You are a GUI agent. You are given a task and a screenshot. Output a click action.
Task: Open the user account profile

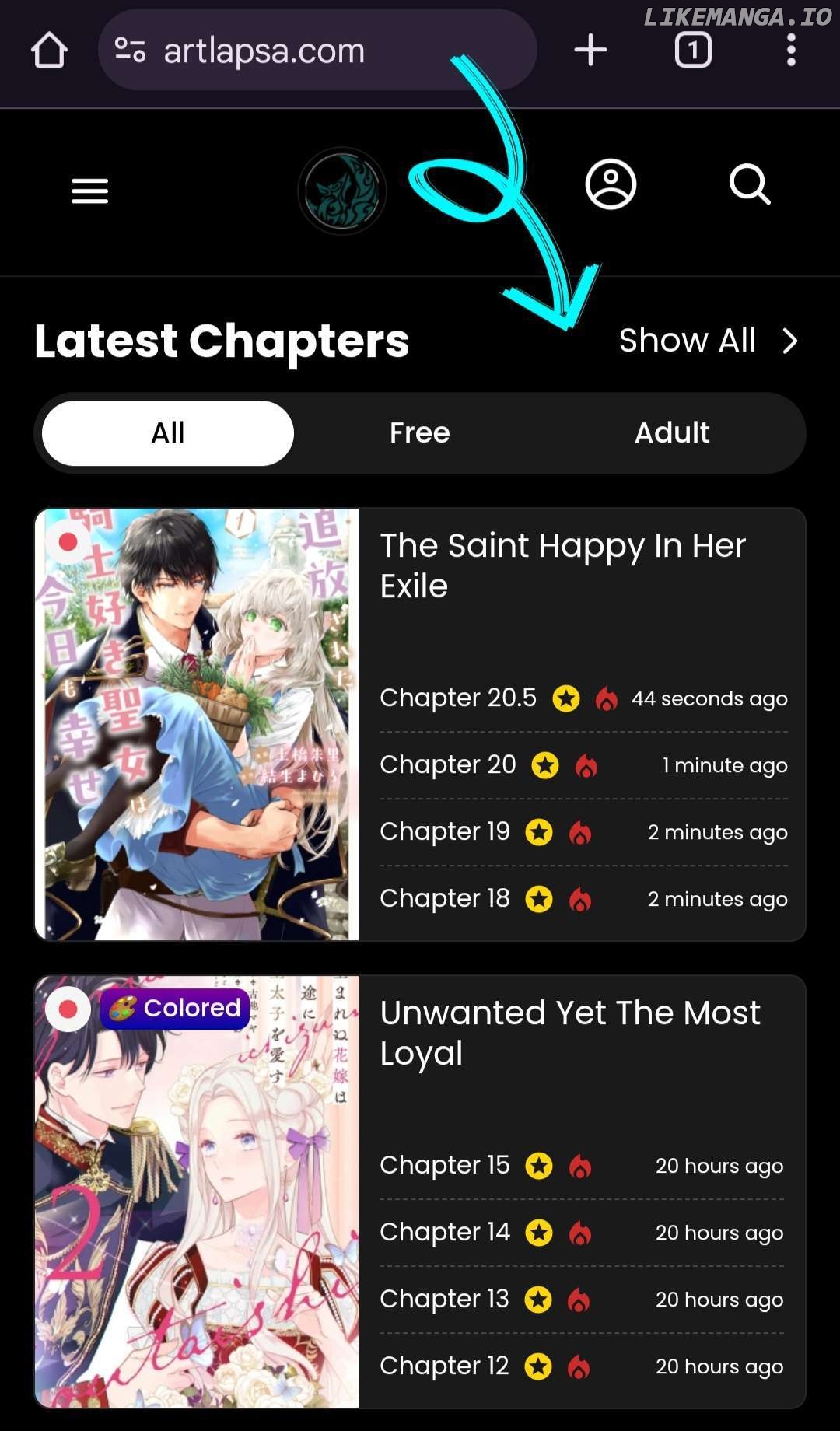611,184
